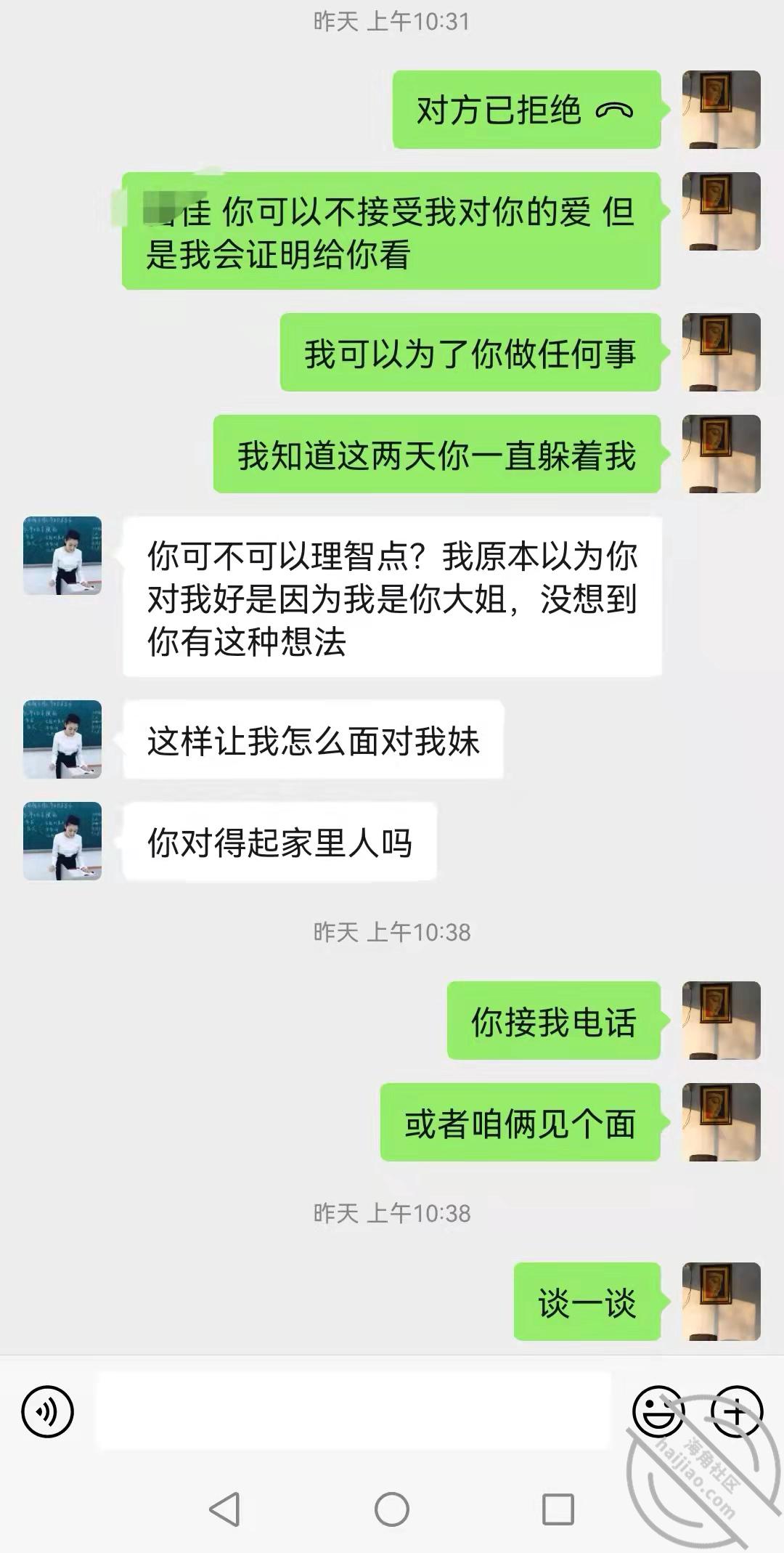Focus the message text input field

coord(354,1411)
